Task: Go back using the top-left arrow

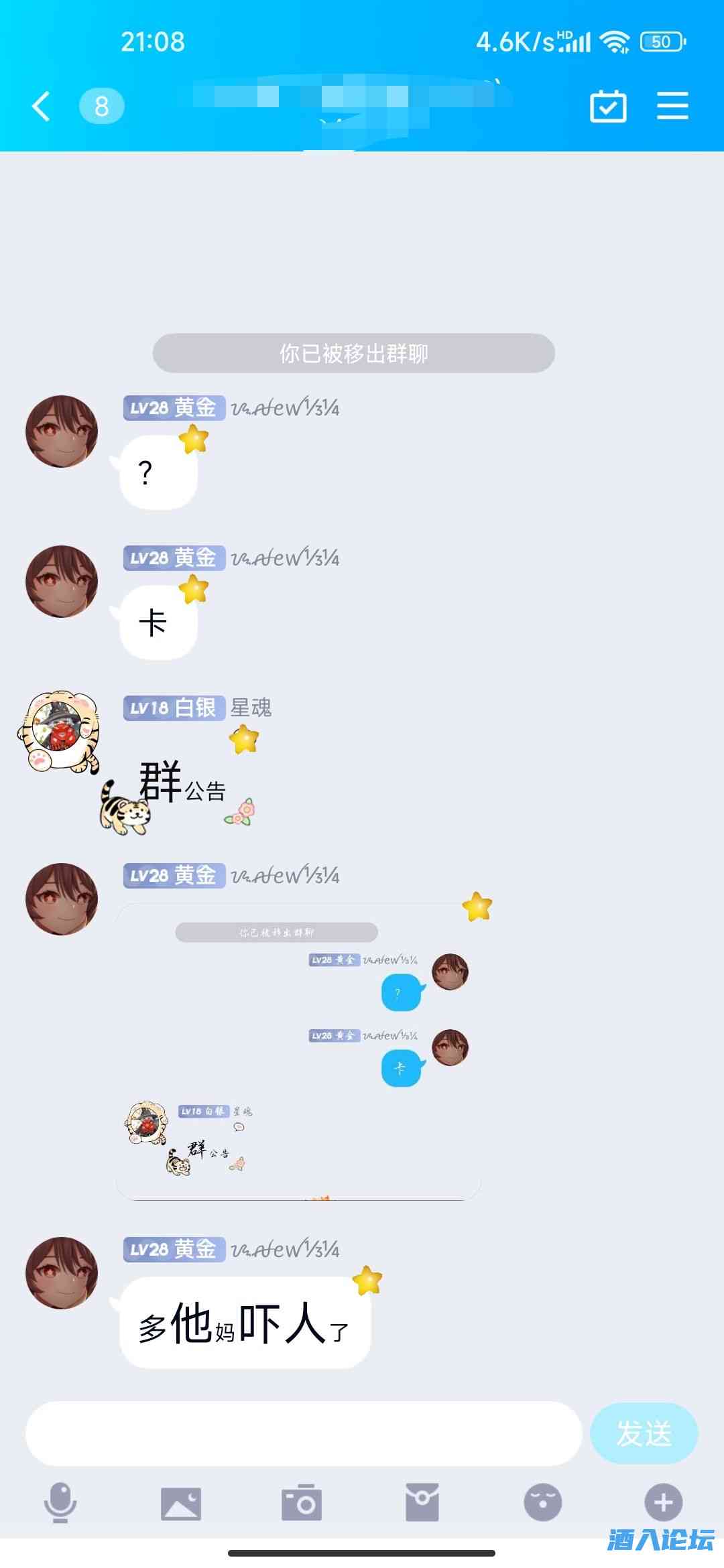Action: click(x=42, y=106)
